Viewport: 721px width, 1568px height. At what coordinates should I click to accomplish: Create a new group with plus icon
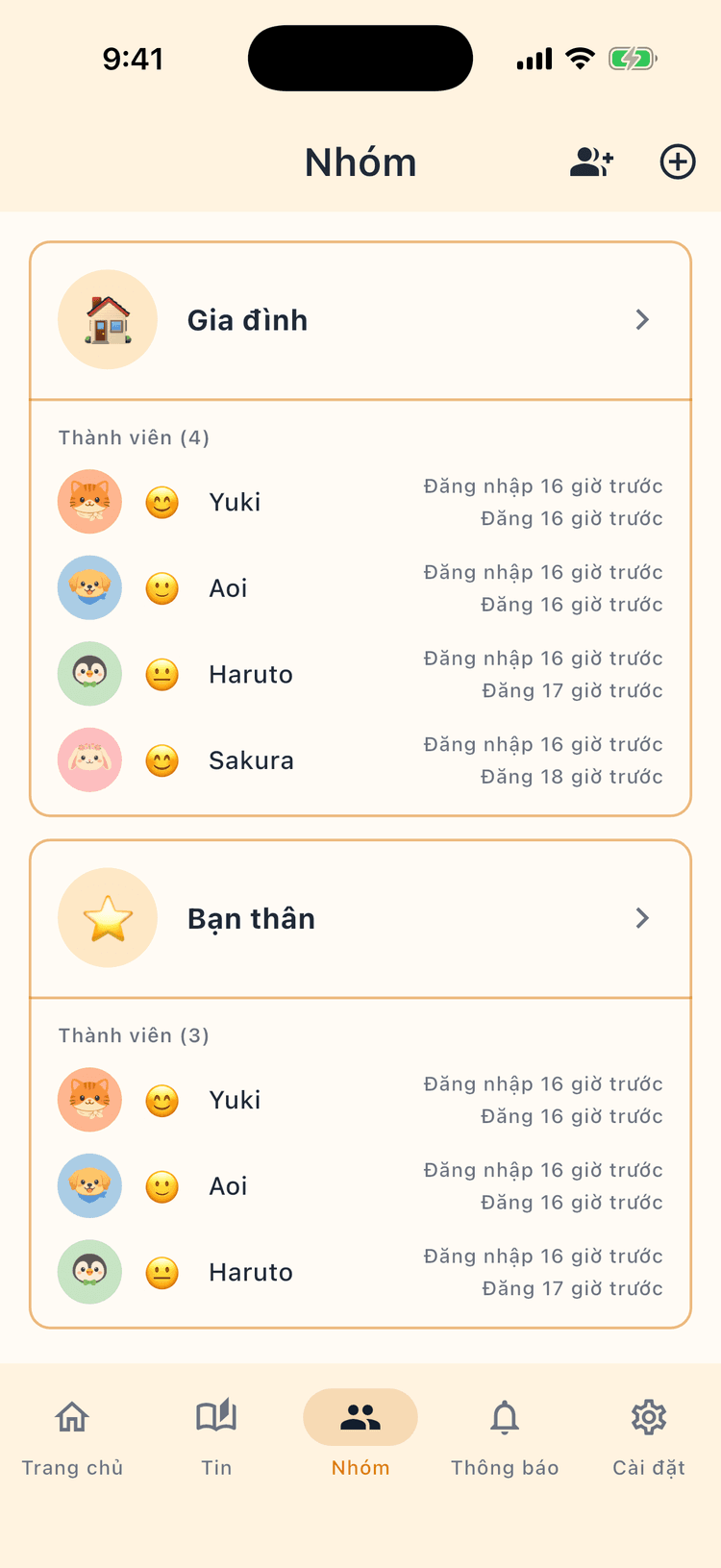point(678,162)
